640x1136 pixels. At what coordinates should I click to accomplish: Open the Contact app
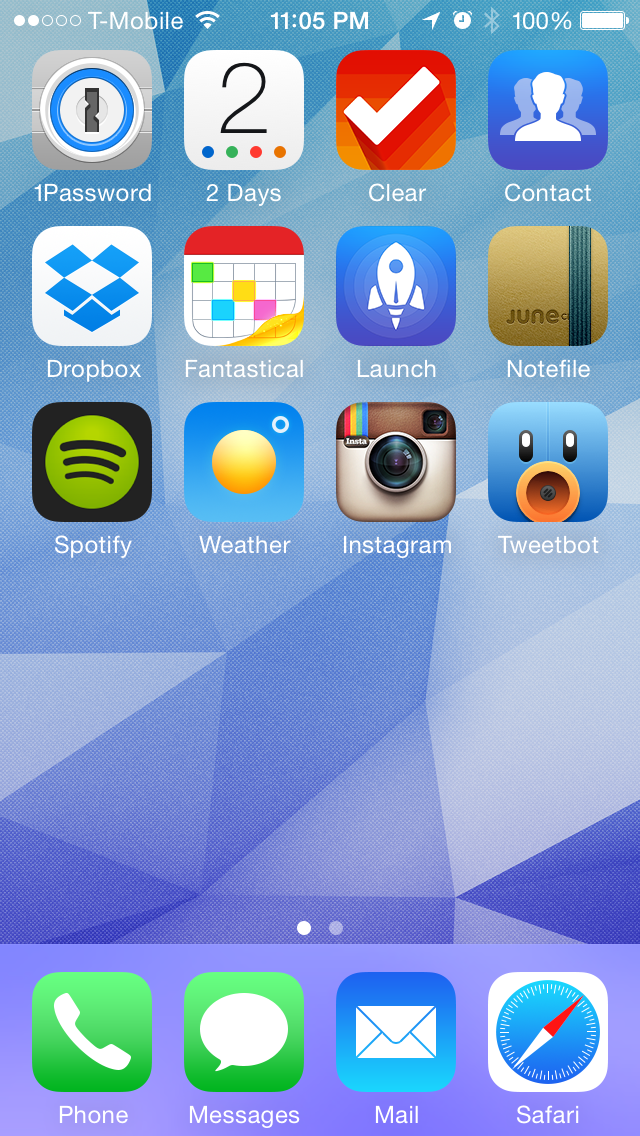point(548,110)
